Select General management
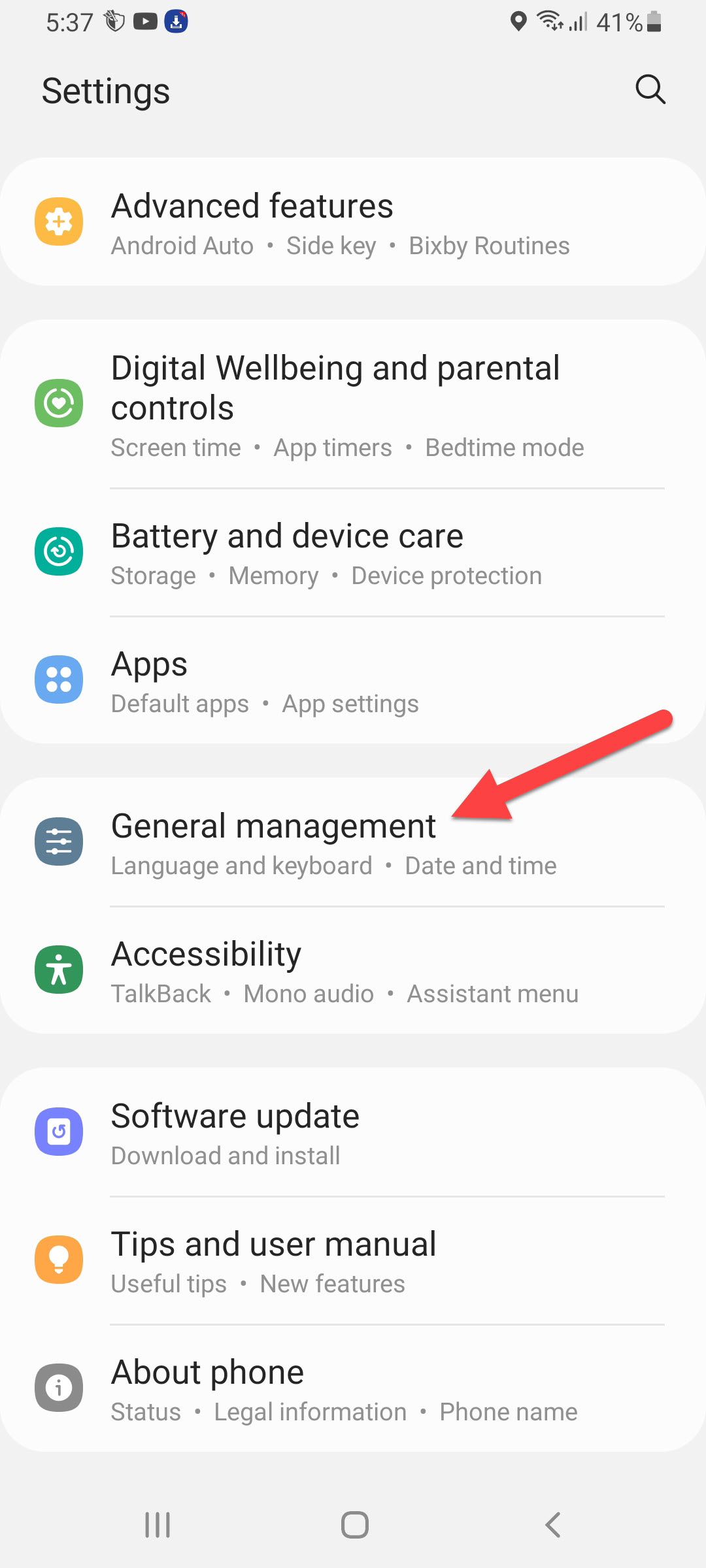Screen dimensions: 706x1568 click(353, 843)
